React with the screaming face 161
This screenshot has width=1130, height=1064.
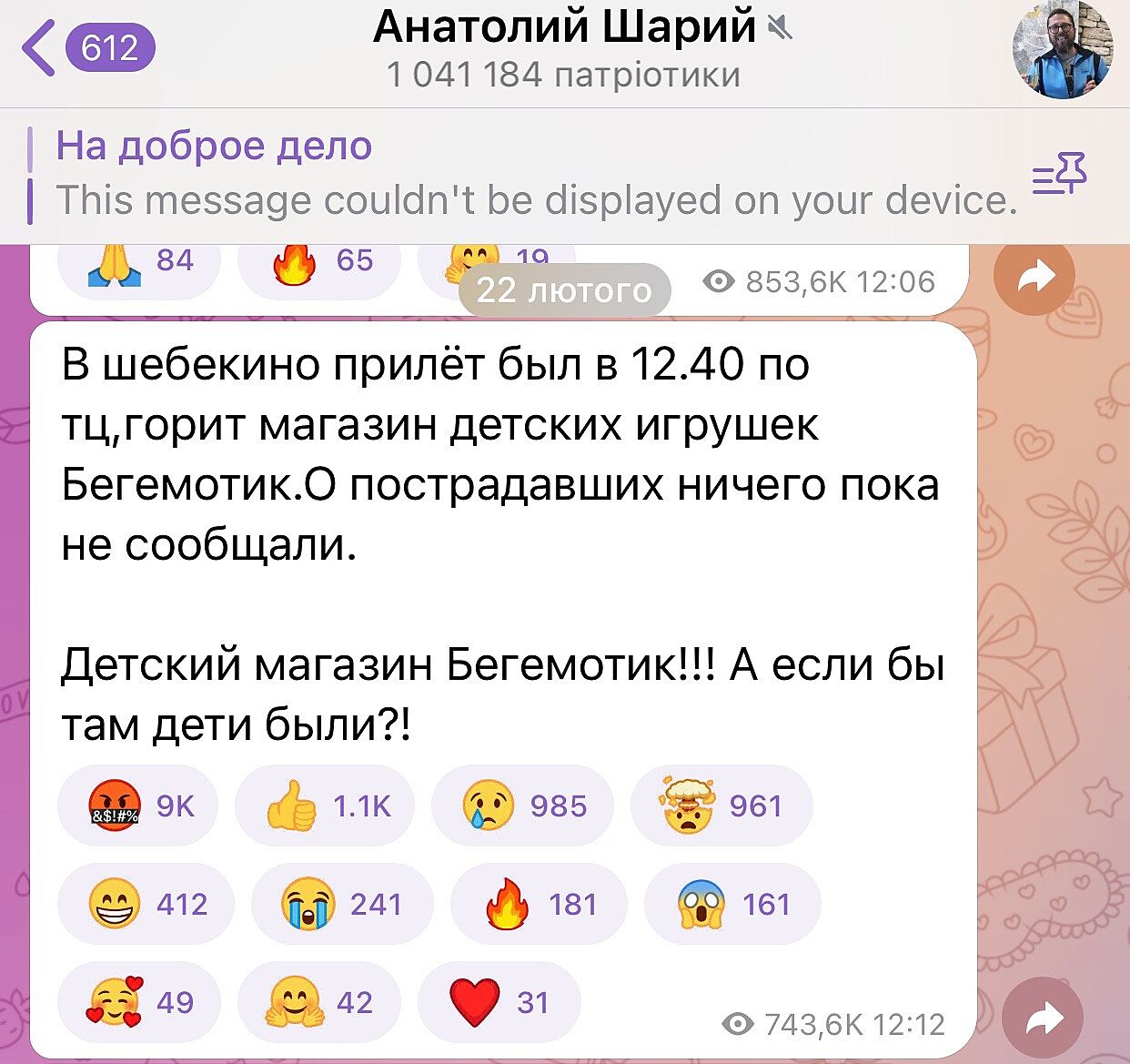point(732,904)
